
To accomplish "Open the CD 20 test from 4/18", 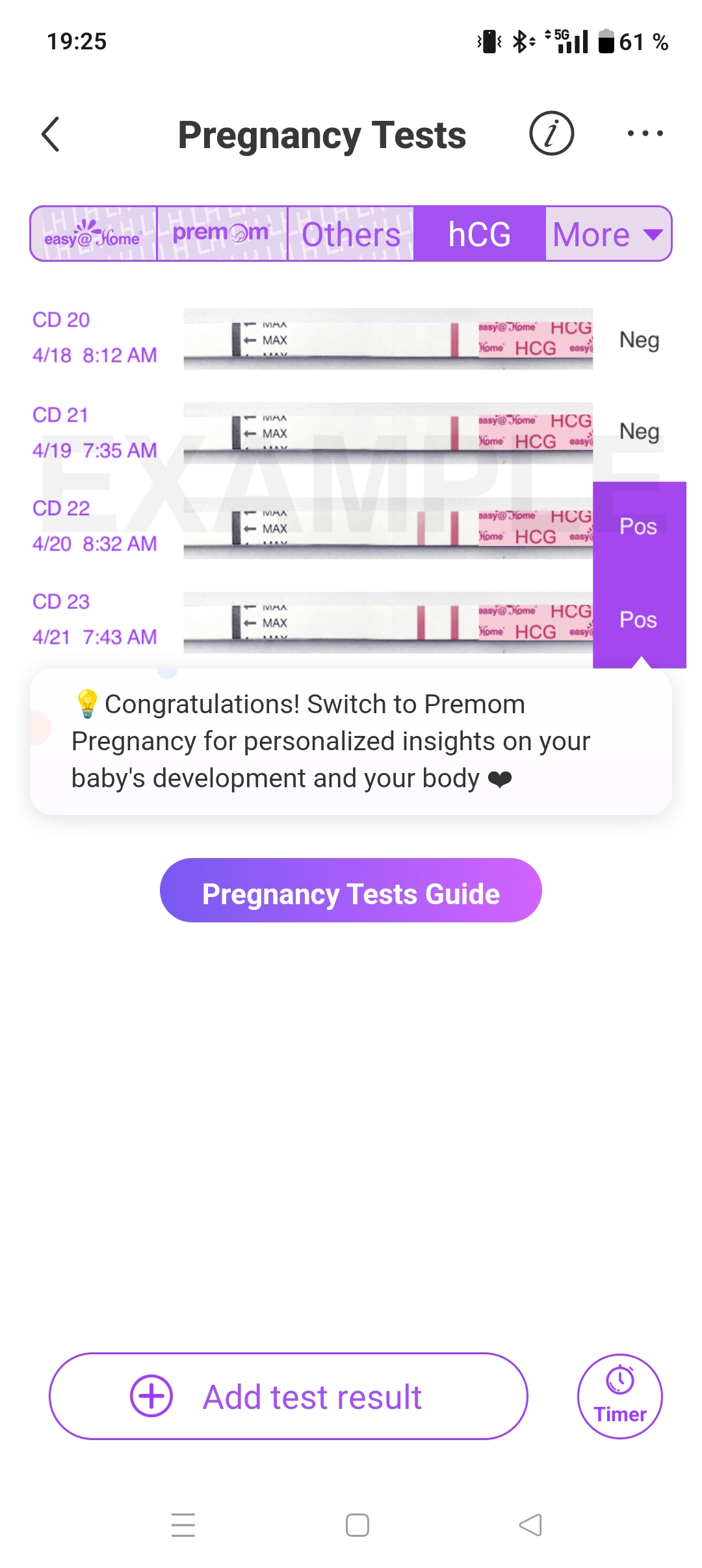I will (x=387, y=339).
